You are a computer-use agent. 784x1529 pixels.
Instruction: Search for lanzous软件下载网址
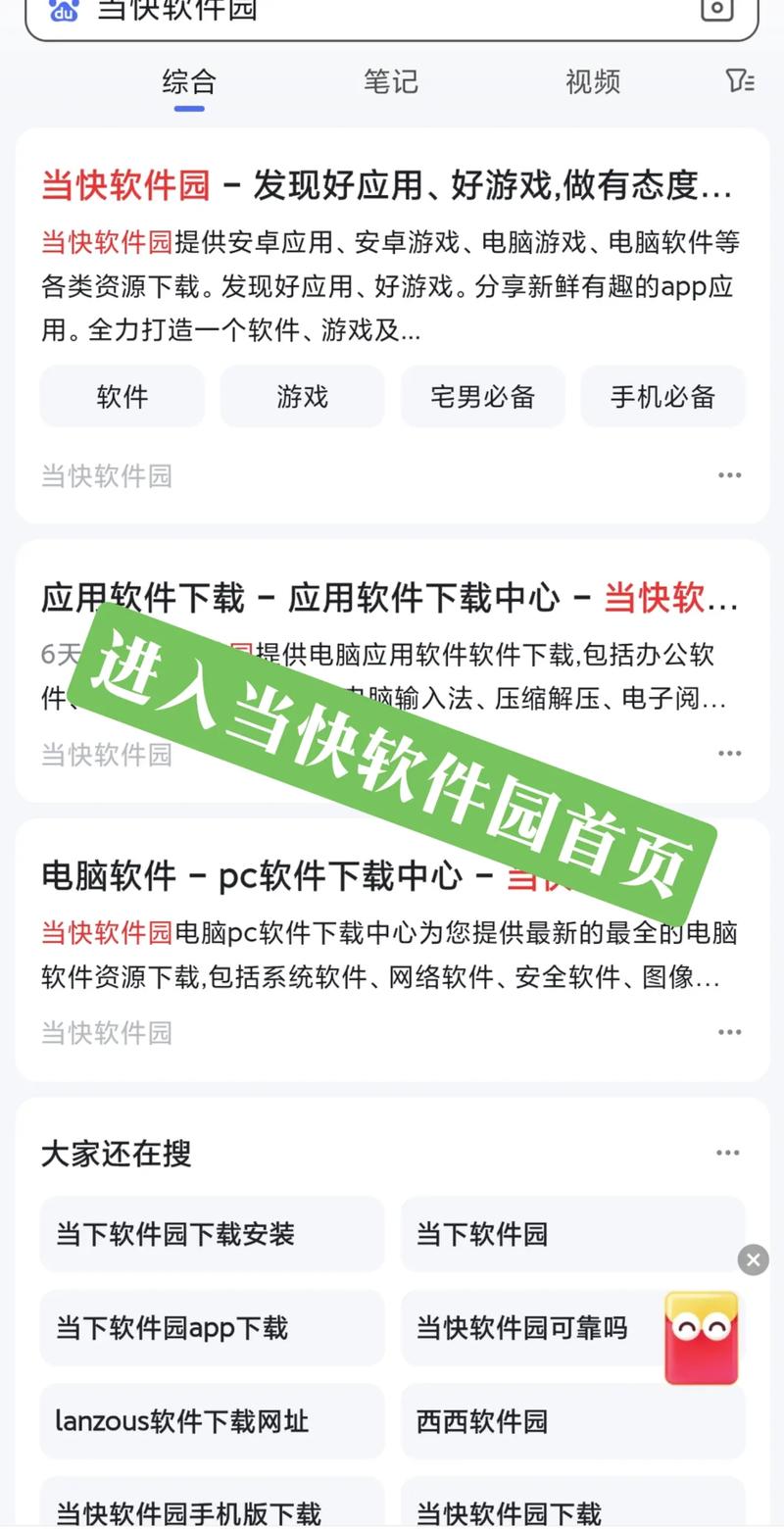212,1421
